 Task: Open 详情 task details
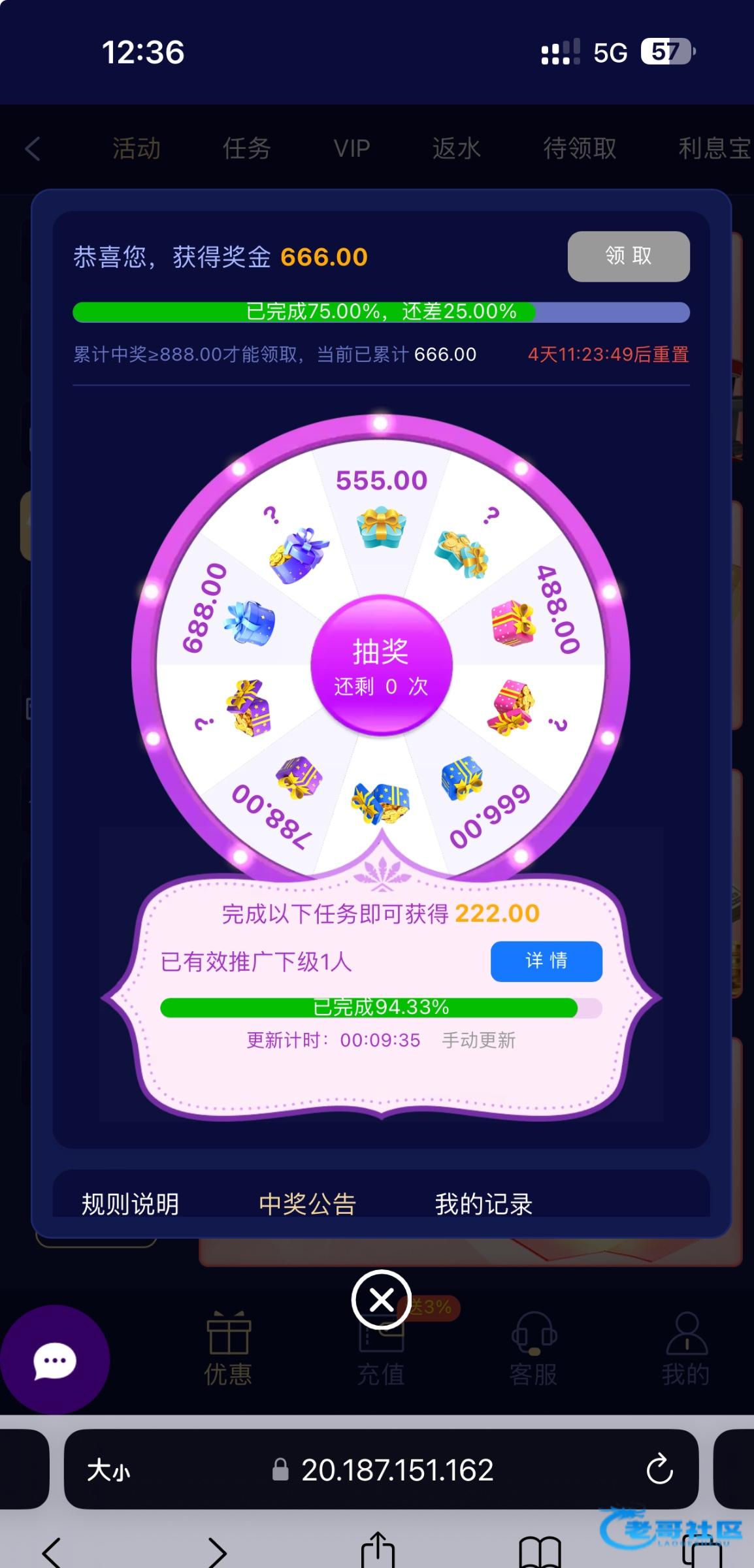pos(546,961)
